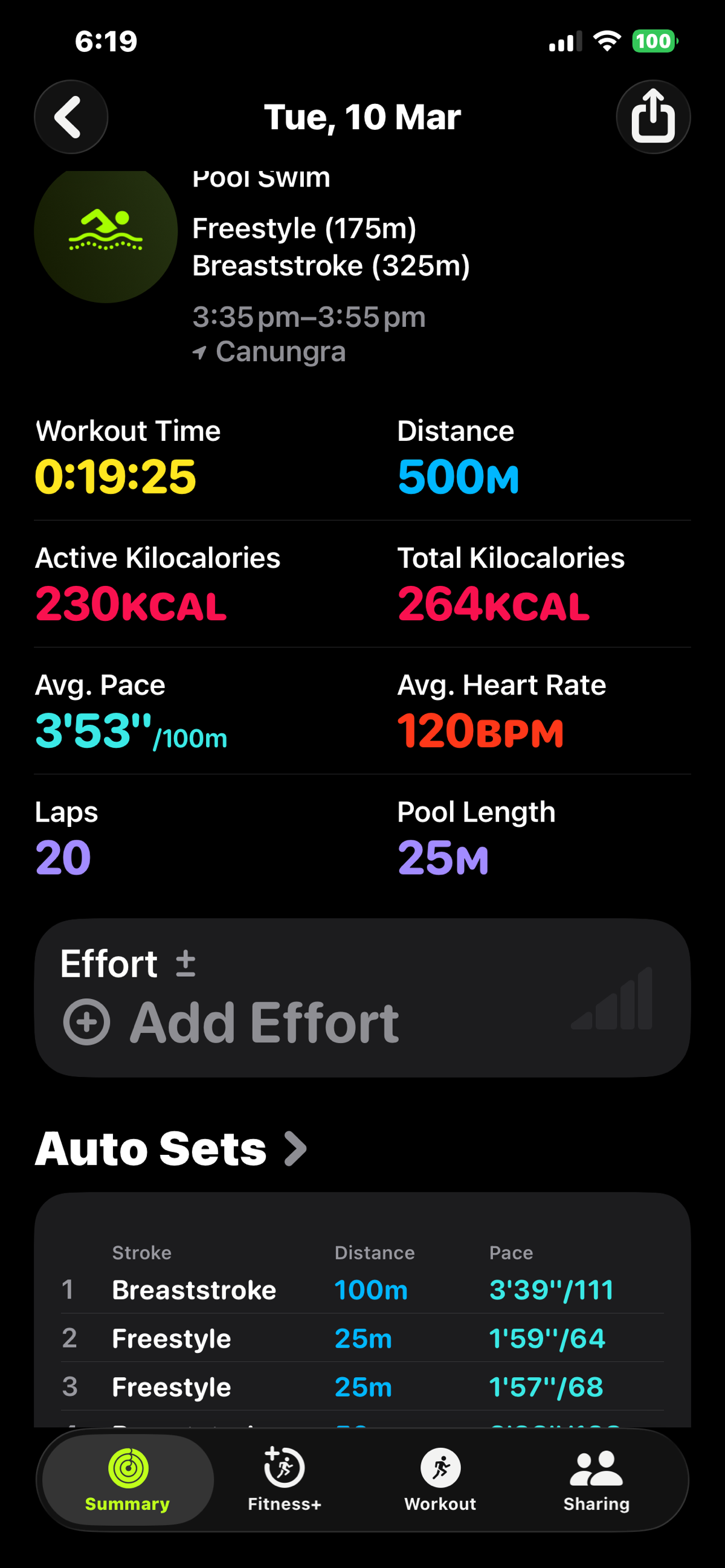The width and height of the screenshot is (725, 1568).
Task: Open the Auto Sets details
Action: click(x=170, y=1149)
